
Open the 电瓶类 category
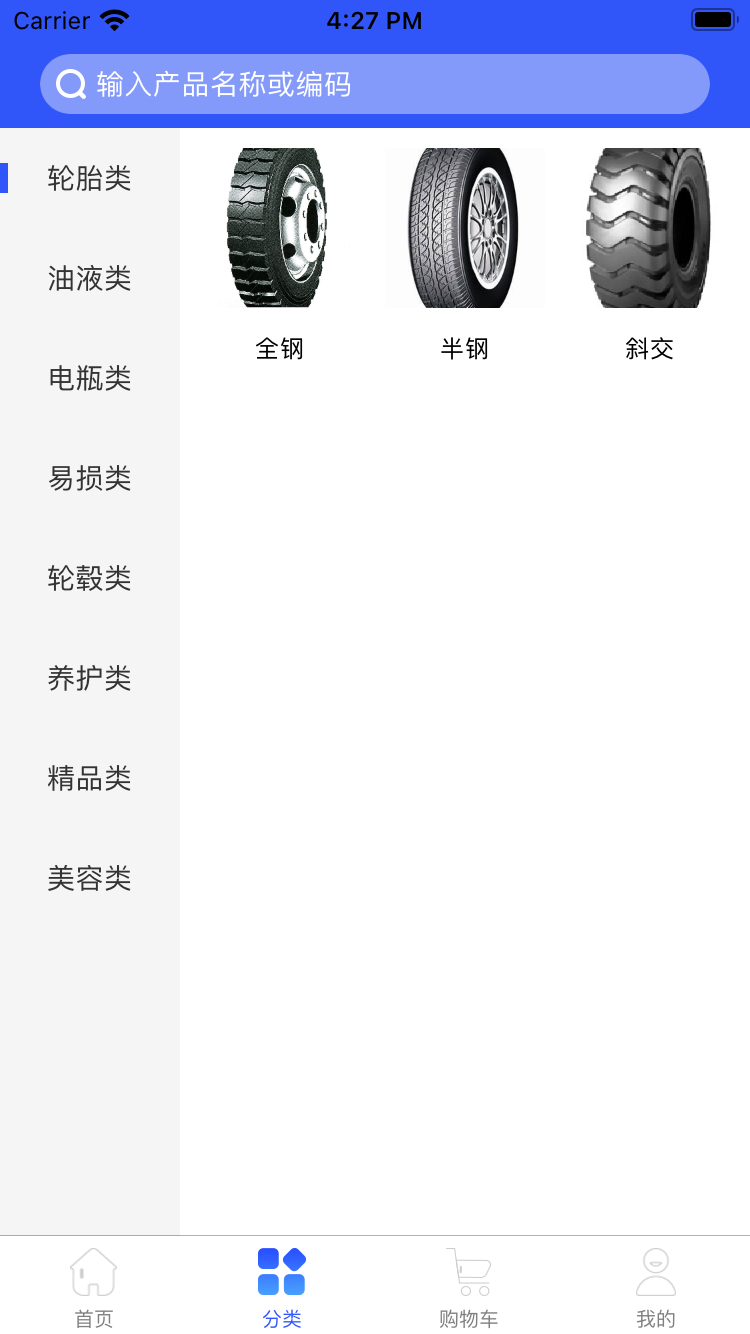coord(90,378)
